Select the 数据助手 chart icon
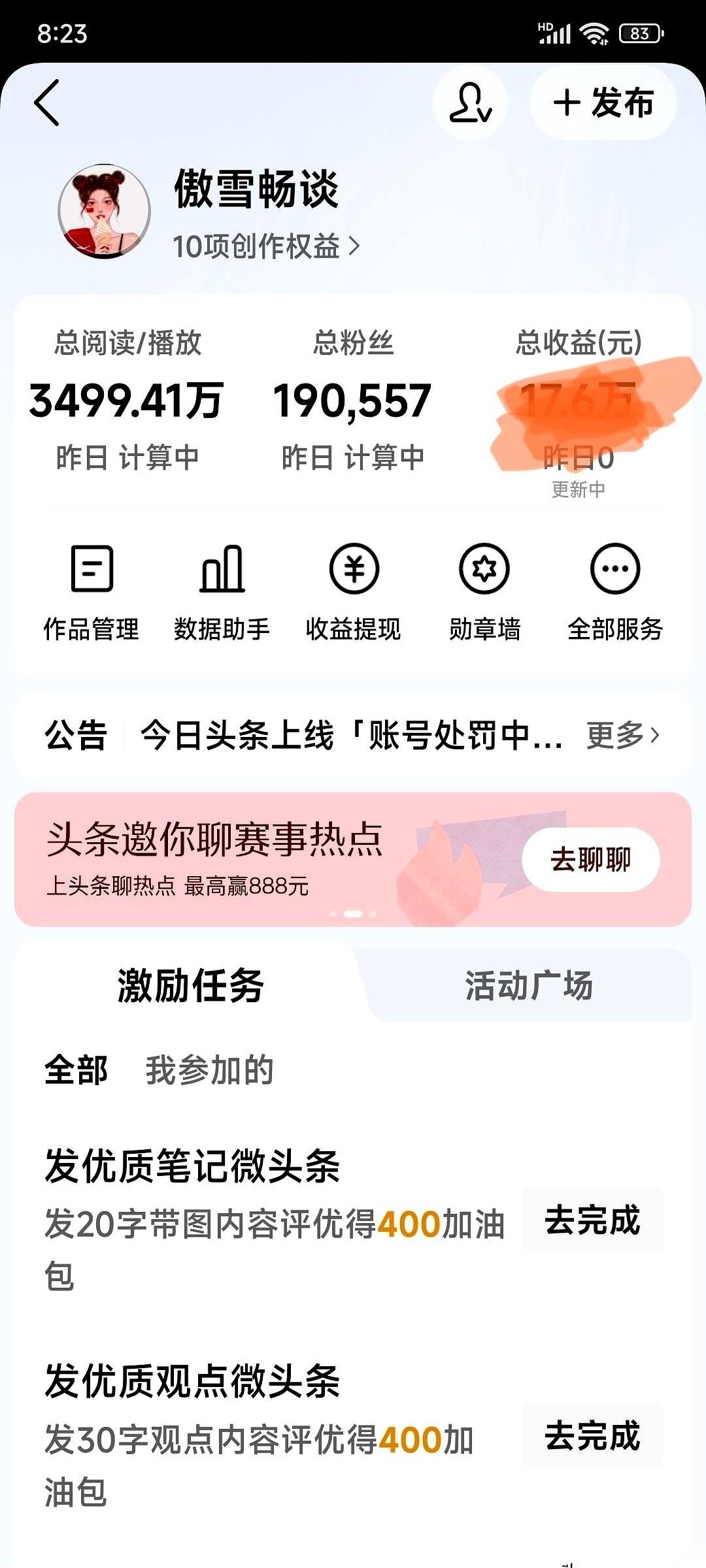Screen dimensions: 706x1568 tap(224, 588)
